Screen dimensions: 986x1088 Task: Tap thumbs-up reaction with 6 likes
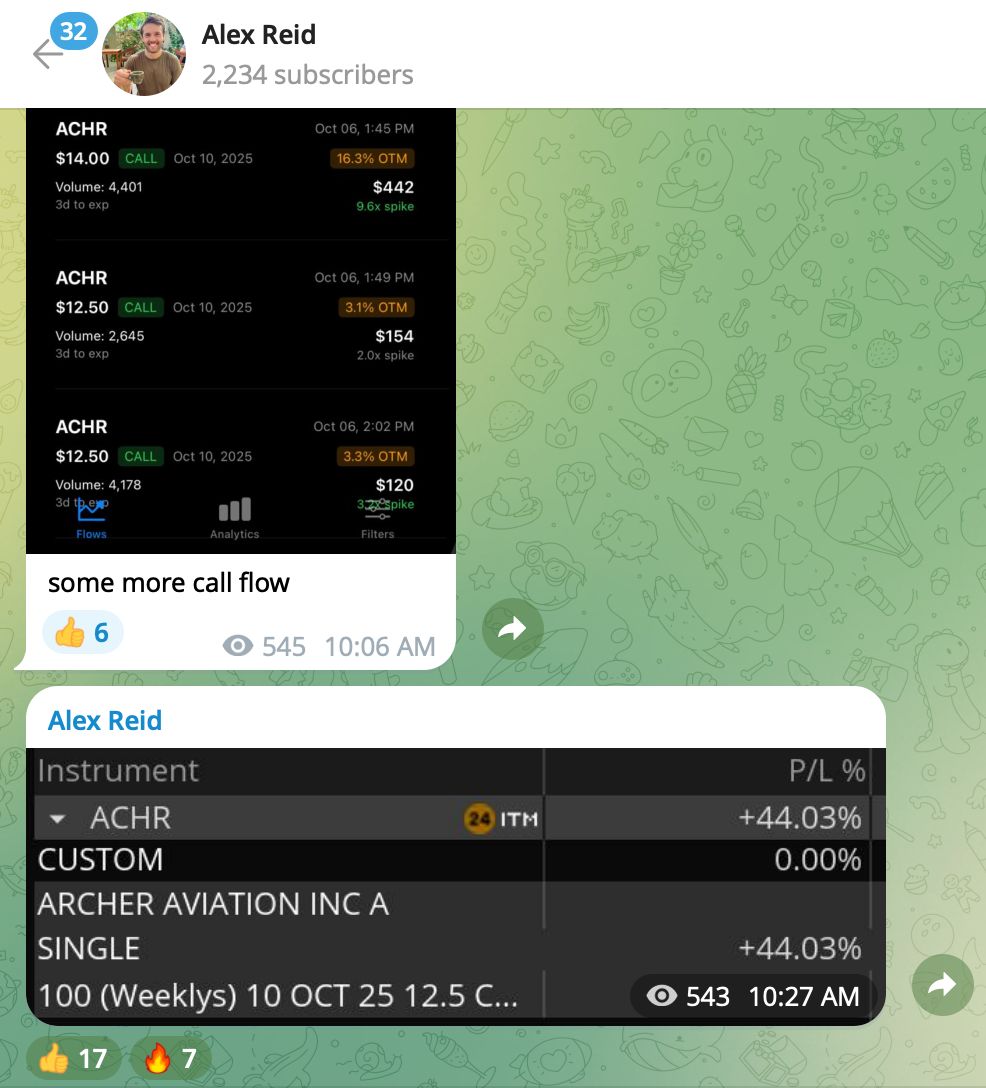(x=82, y=633)
